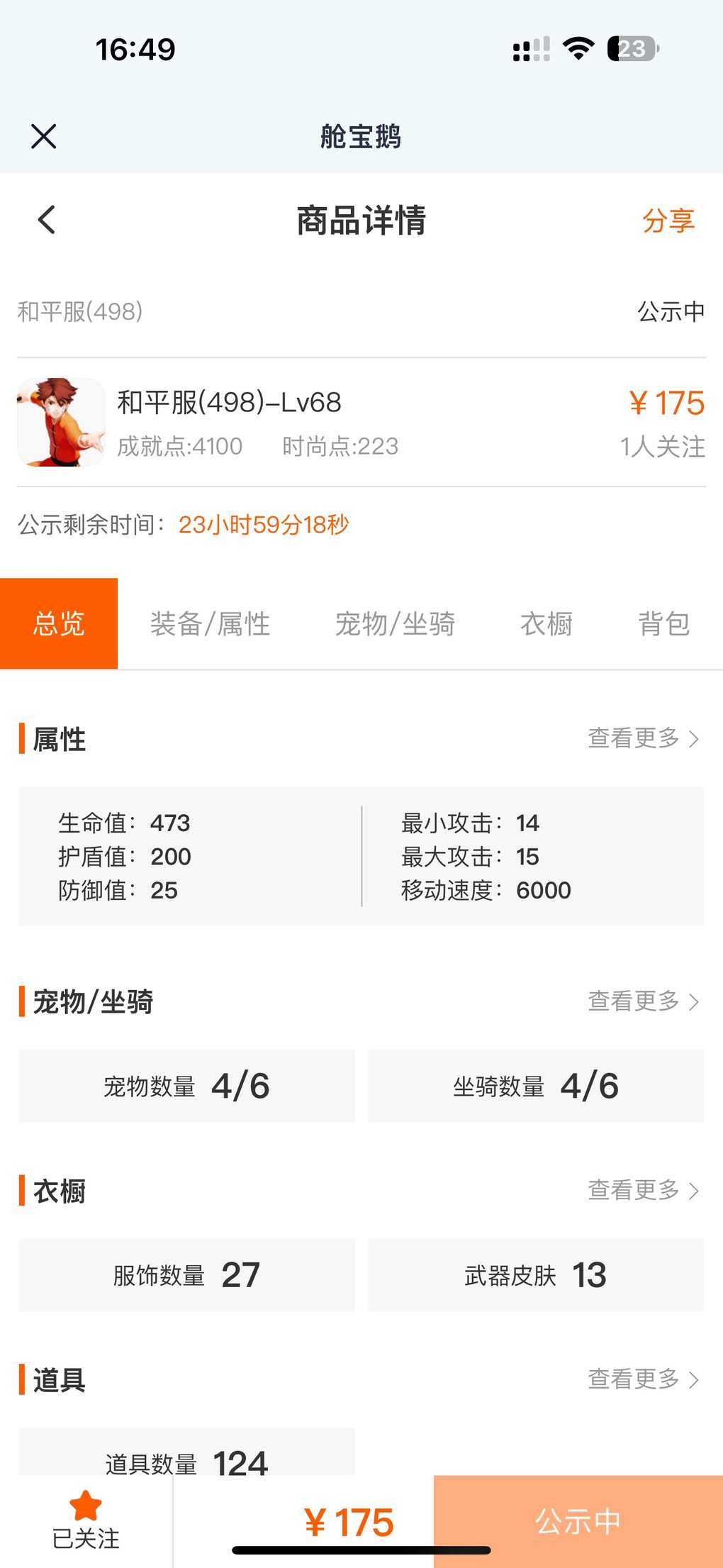Switch to the 宠物/坐骑 tab
This screenshot has width=723, height=1568.
pos(395,624)
